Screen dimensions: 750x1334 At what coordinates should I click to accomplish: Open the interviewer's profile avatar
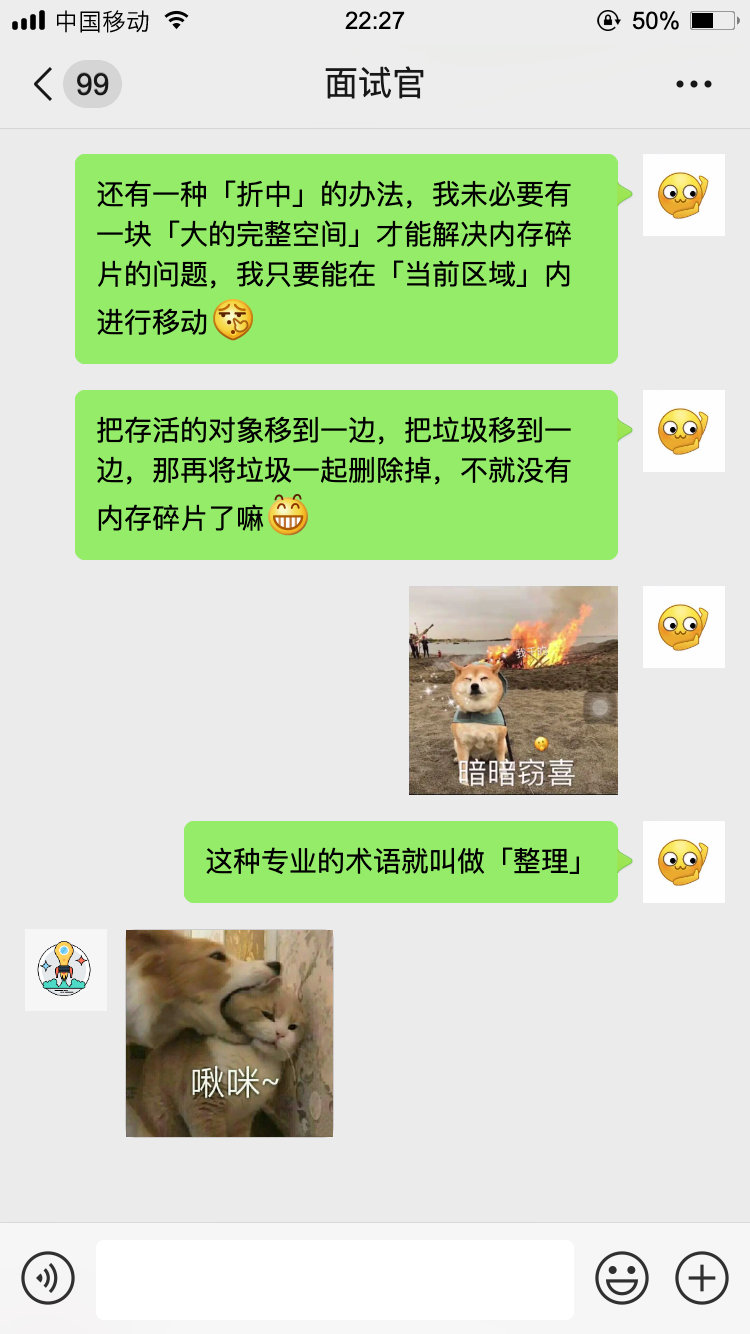coord(66,969)
